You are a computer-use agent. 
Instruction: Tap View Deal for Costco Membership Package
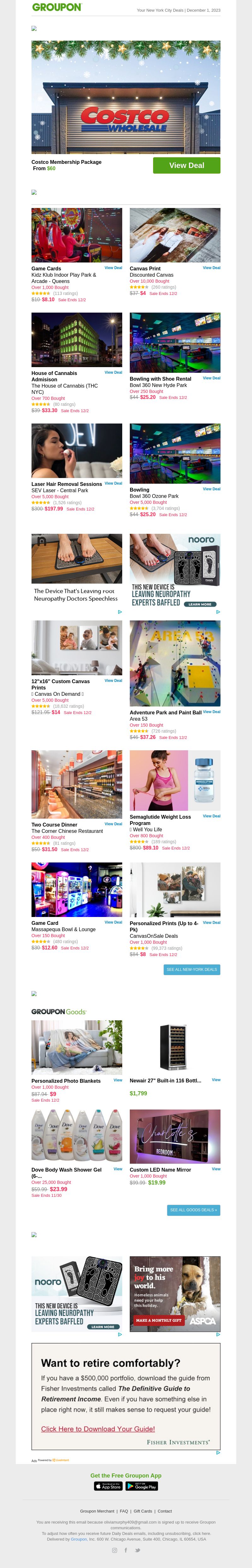pos(186,165)
